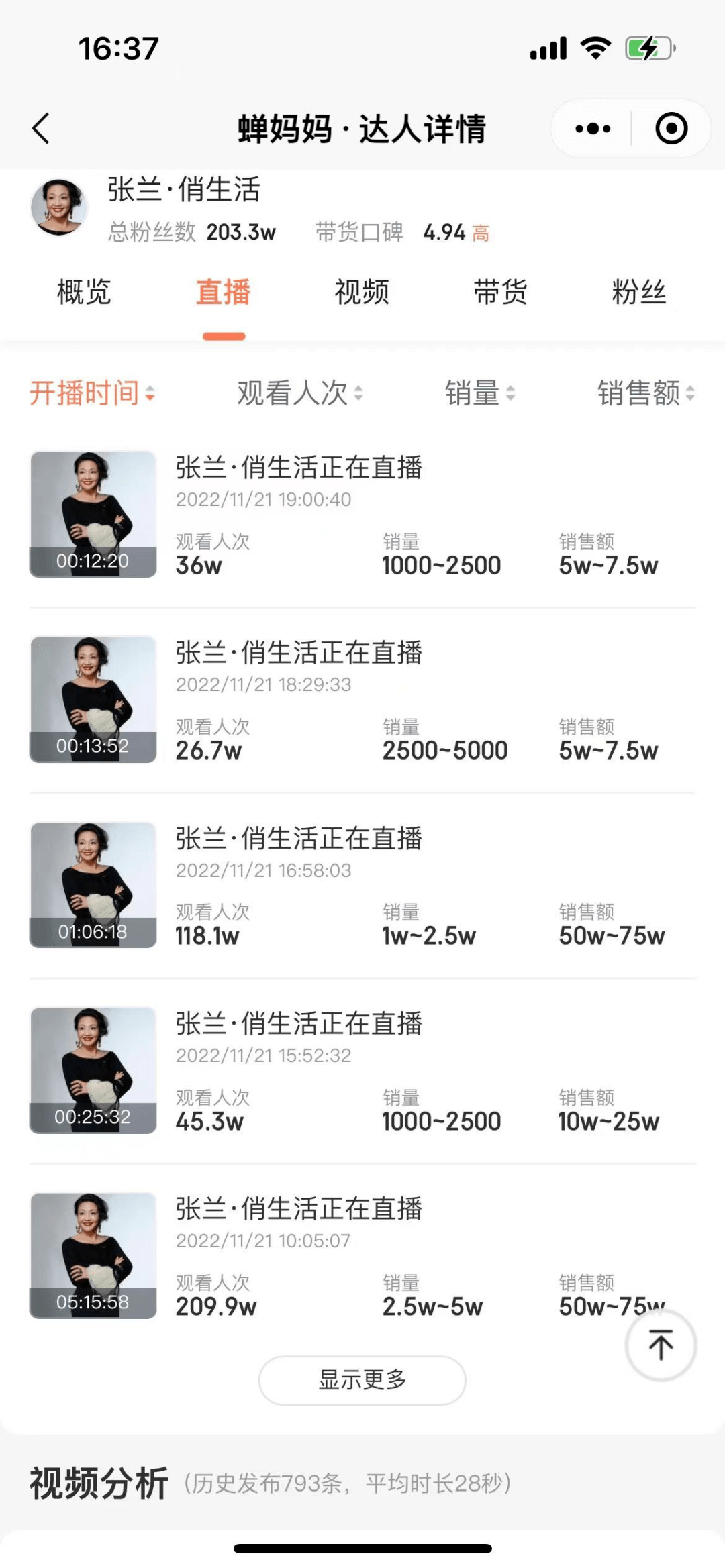Image resolution: width=725 pixels, height=1568 pixels.
Task: Sort livestreams by 观看人次
Action: coord(299,393)
